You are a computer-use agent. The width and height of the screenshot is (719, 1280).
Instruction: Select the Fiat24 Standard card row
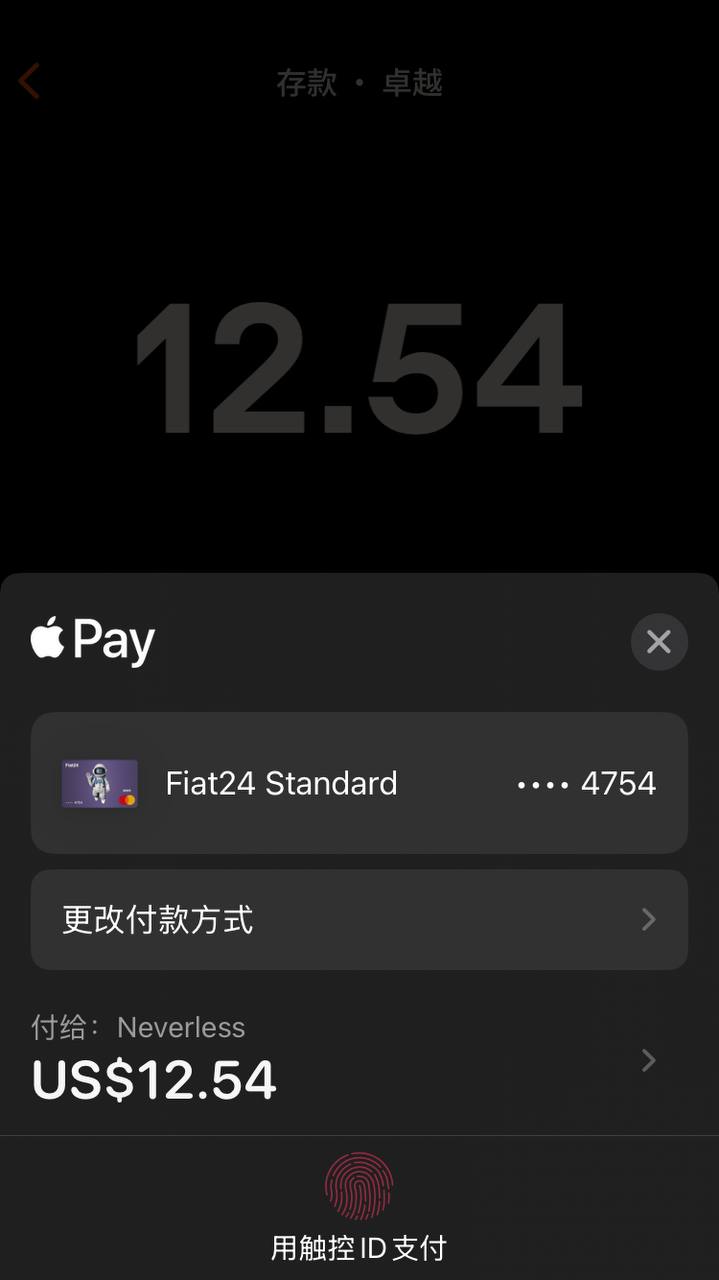[x=359, y=783]
